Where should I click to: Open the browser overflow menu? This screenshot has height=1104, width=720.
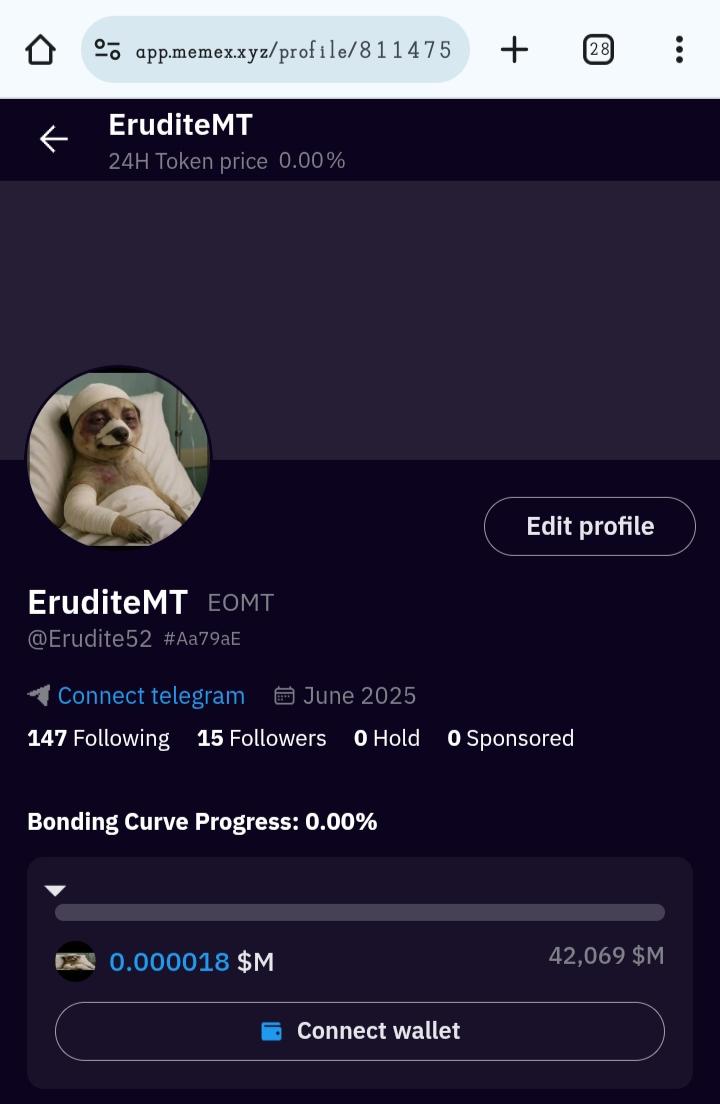(x=679, y=48)
